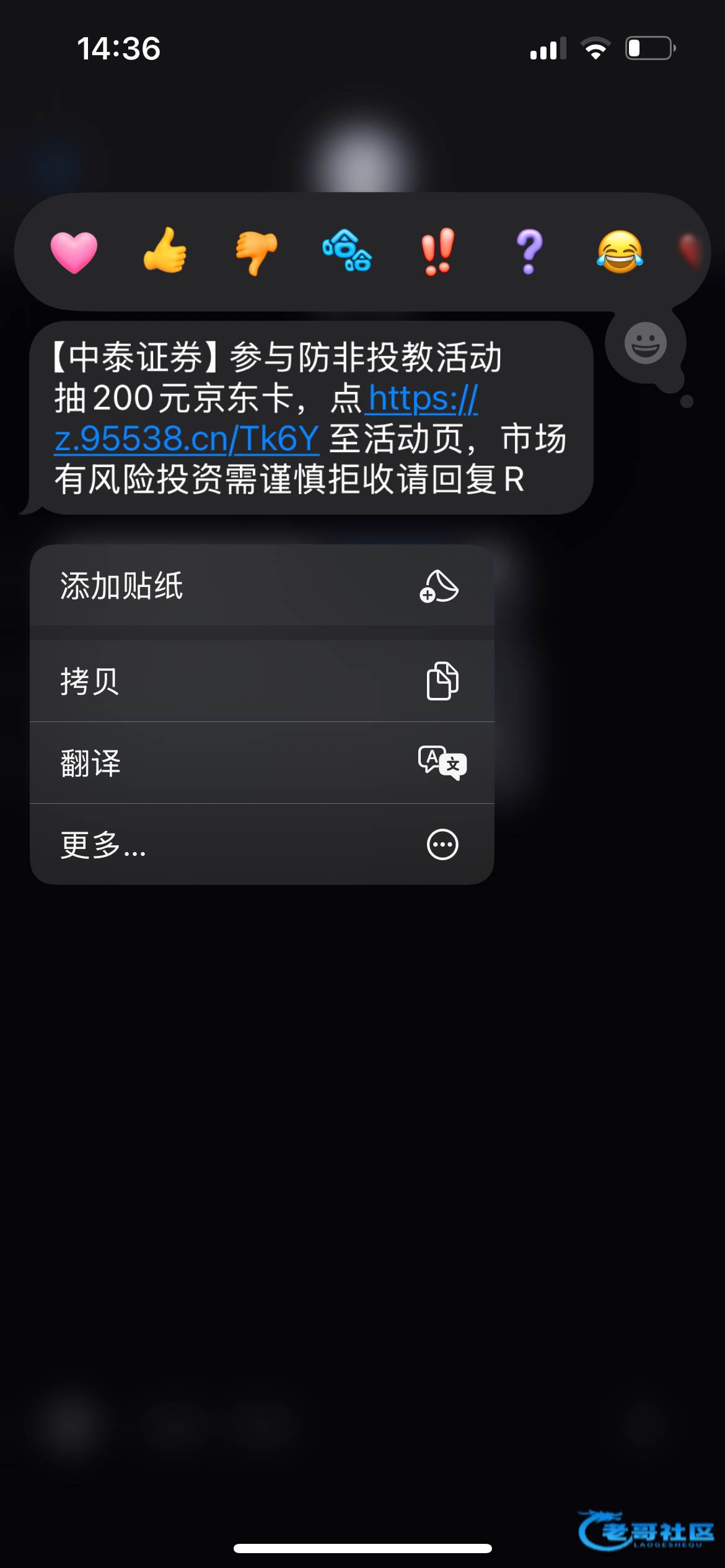The width and height of the screenshot is (725, 1568).
Task: React with the double exclamation marks
Action: click(438, 251)
